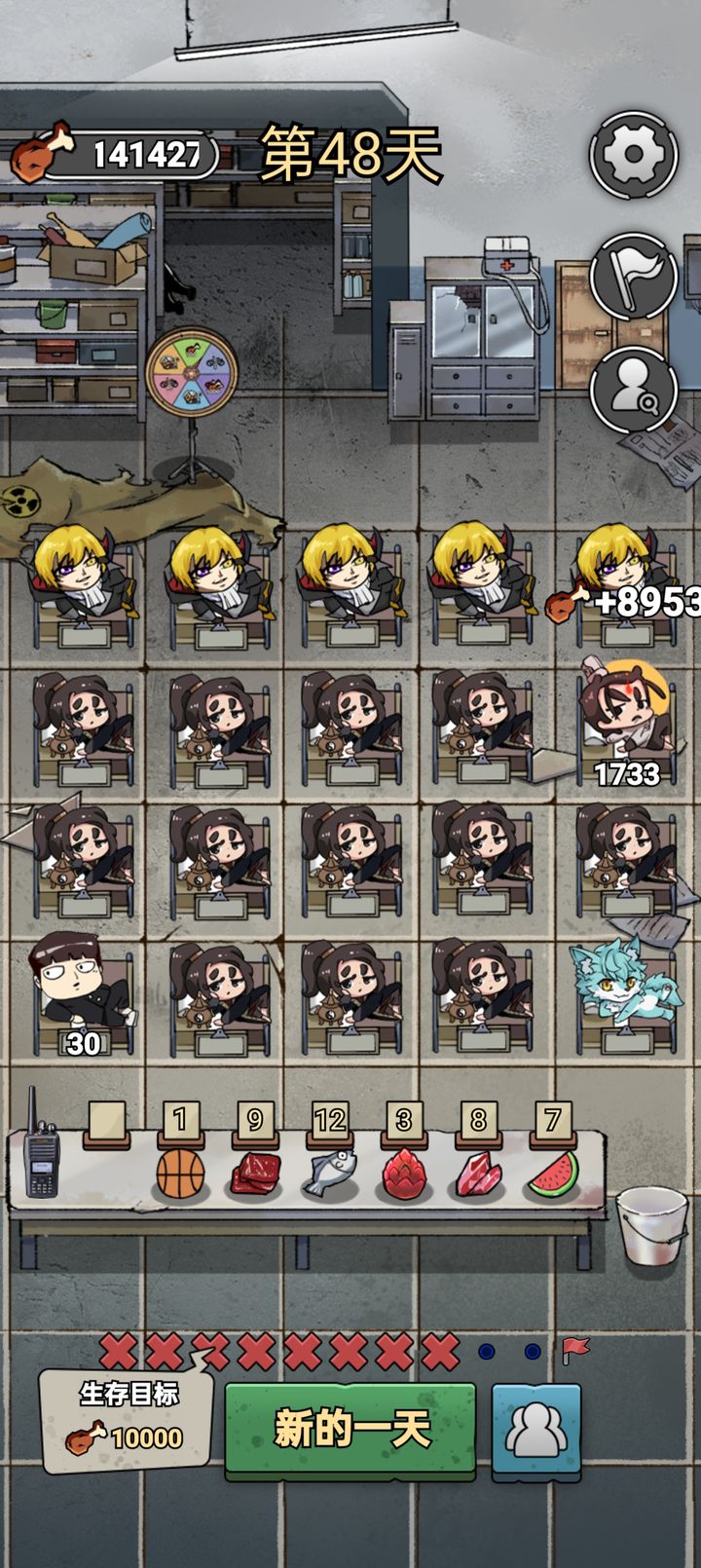Select the fish item marked 12
The height and width of the screenshot is (1568, 701).
click(x=329, y=1173)
